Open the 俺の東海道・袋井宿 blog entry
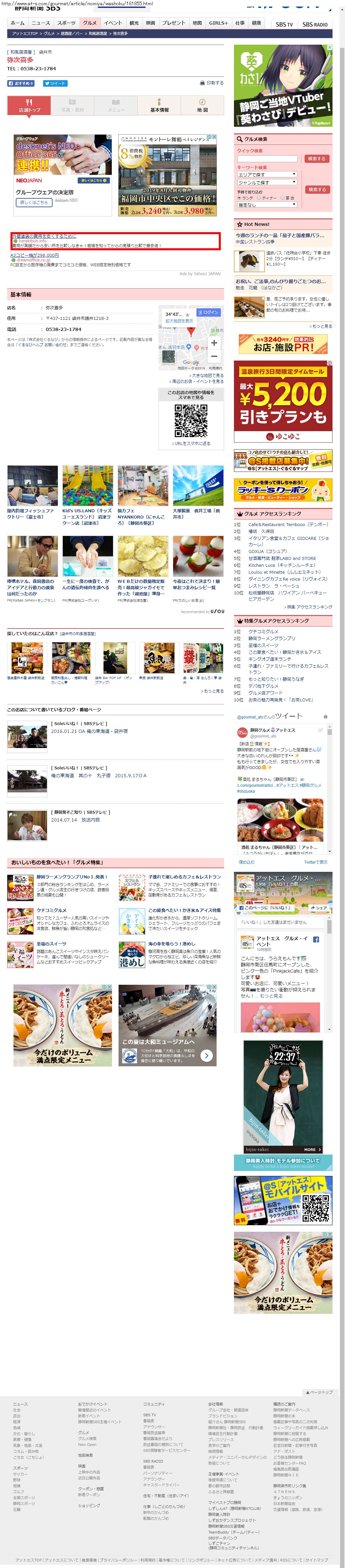This screenshot has width=345, height=1568. point(89,732)
